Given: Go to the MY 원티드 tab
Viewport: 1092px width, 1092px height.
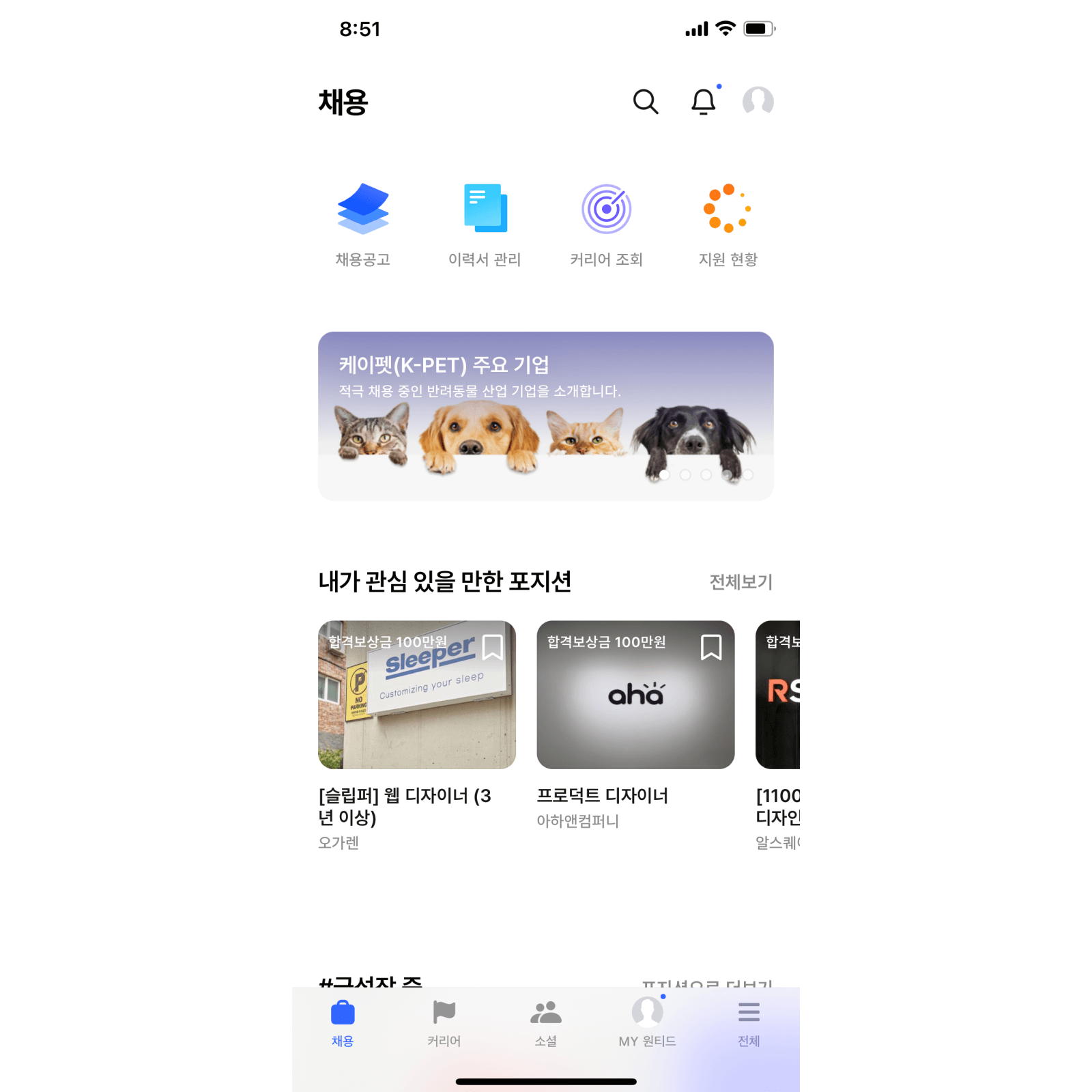Looking at the screenshot, I should (647, 1022).
